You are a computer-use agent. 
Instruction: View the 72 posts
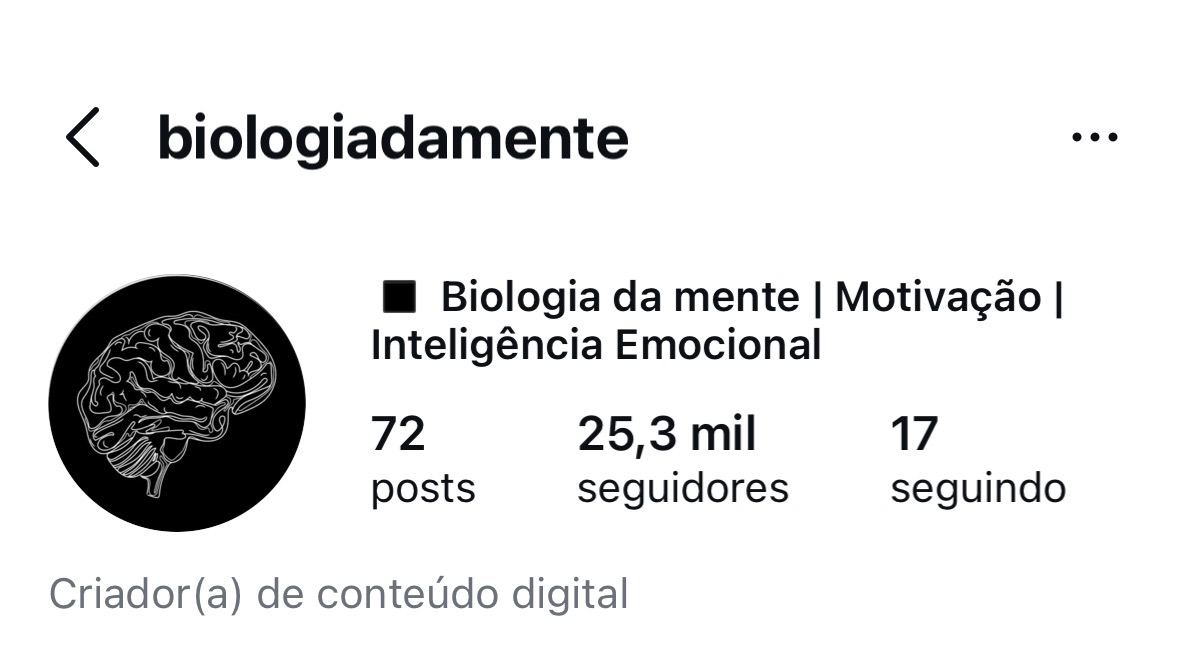click(x=422, y=461)
